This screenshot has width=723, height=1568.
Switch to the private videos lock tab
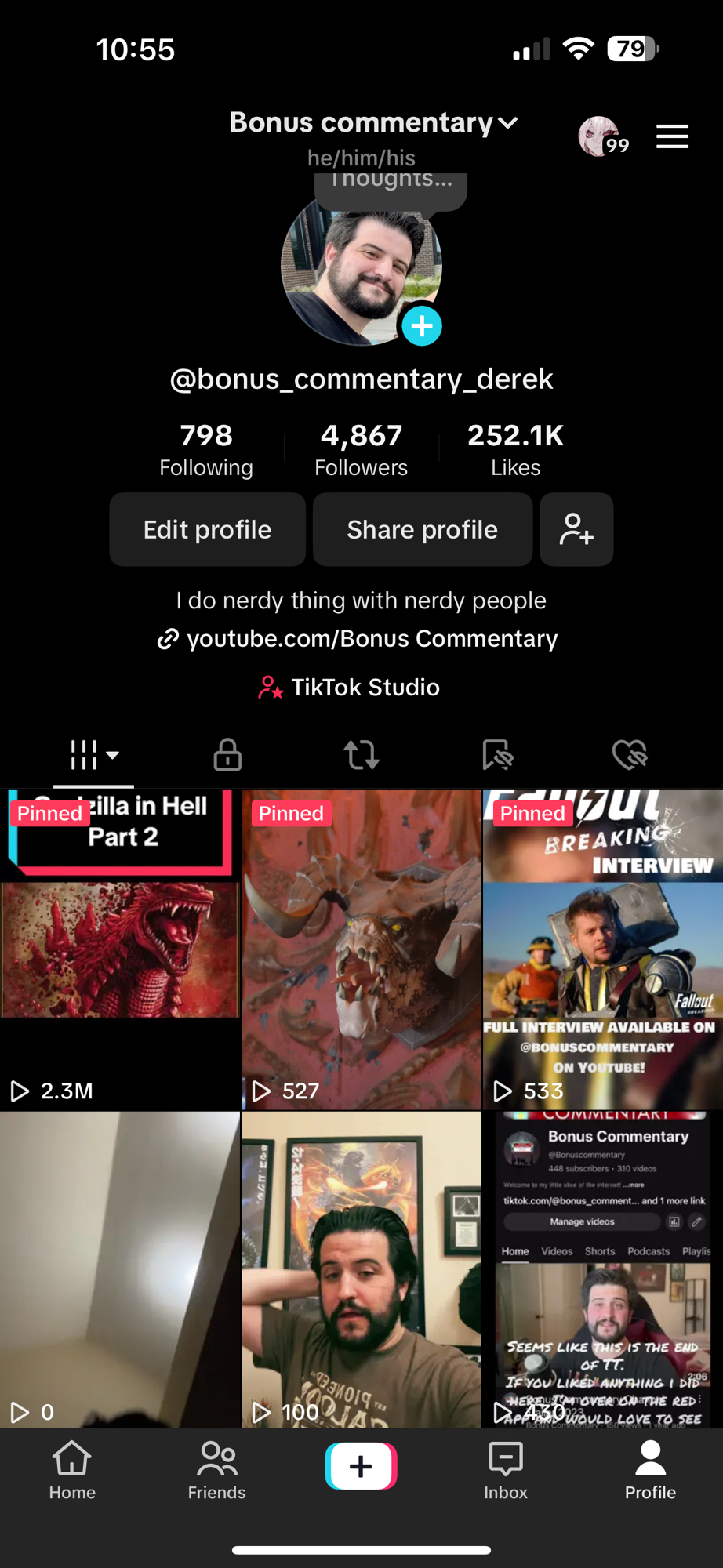click(227, 755)
